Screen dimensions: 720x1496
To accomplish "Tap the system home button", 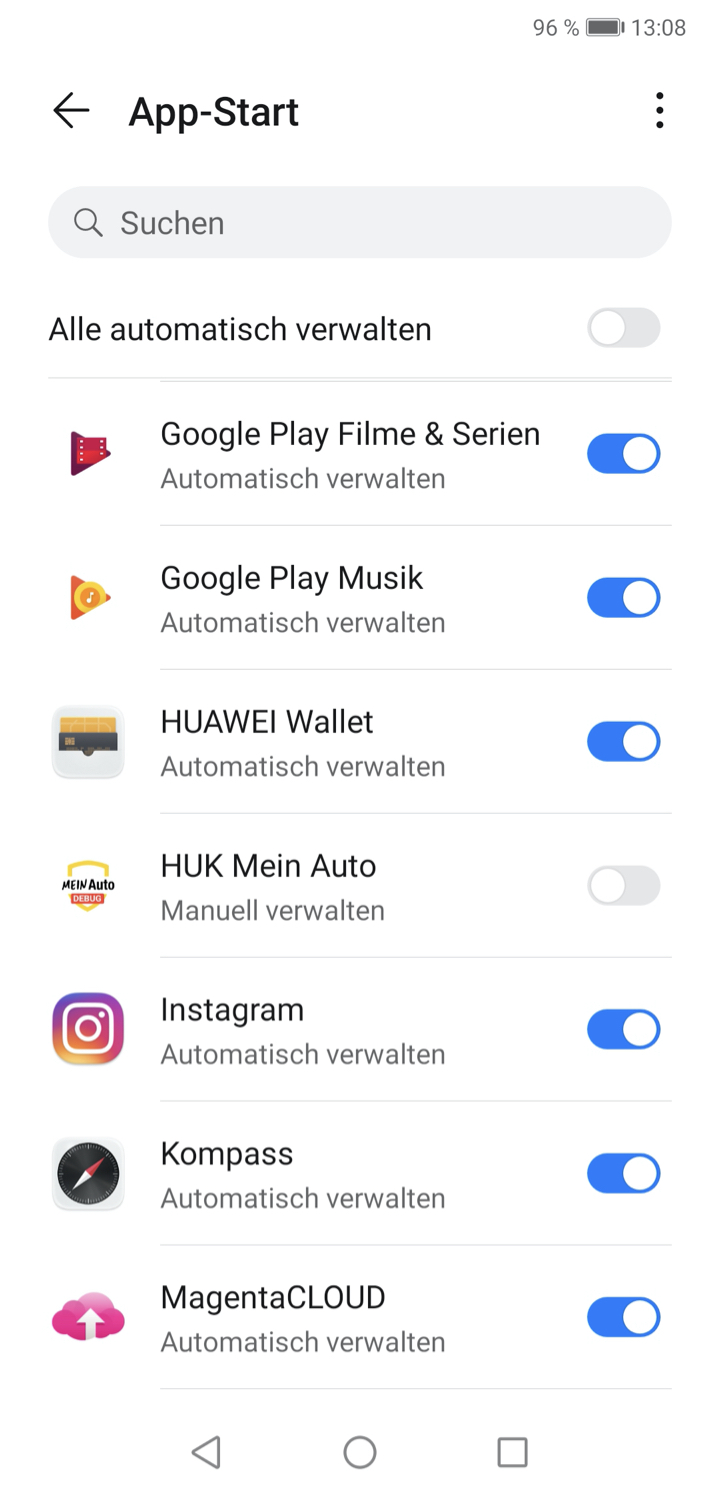I will coord(360,1452).
